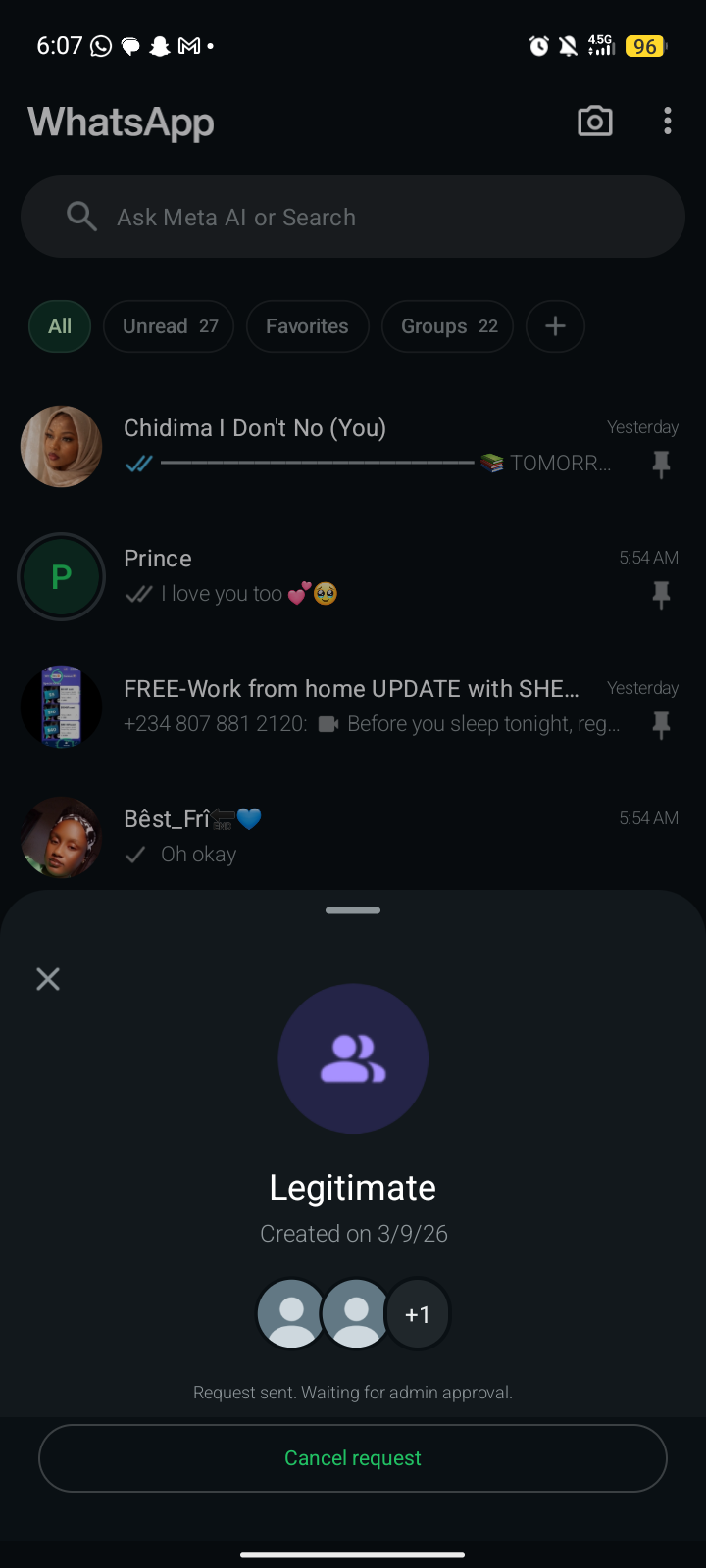Close the Legitimate group sheet
Image resolution: width=706 pixels, height=1568 pixels.
click(x=48, y=979)
